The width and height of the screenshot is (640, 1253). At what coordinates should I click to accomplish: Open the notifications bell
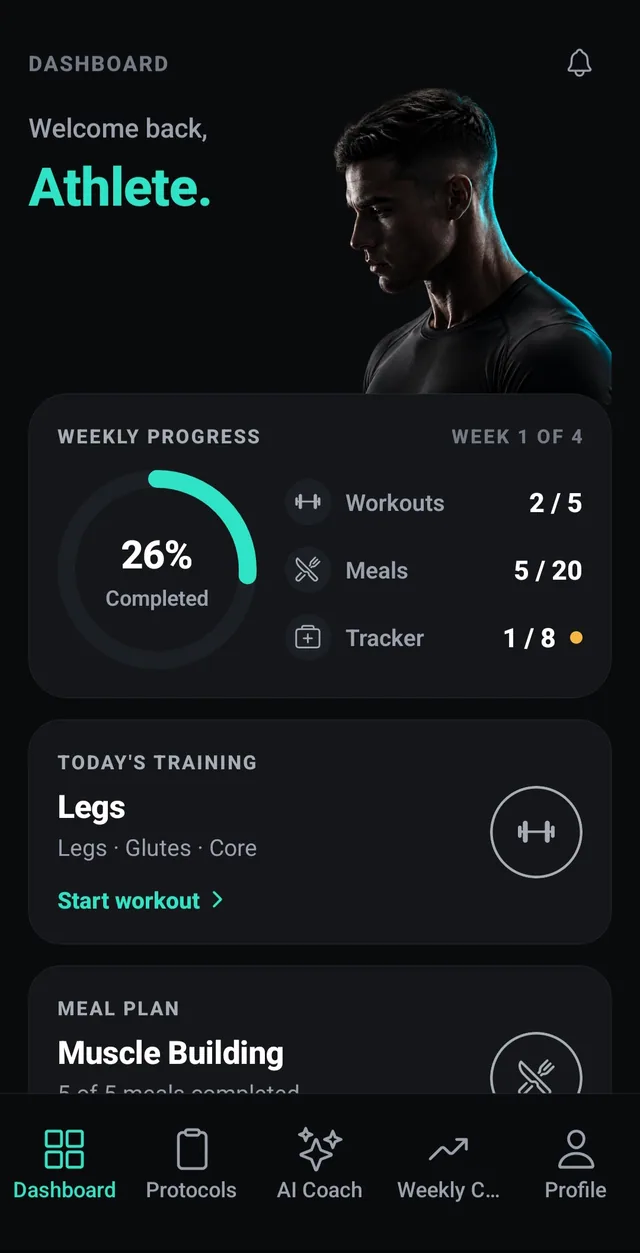[579, 63]
